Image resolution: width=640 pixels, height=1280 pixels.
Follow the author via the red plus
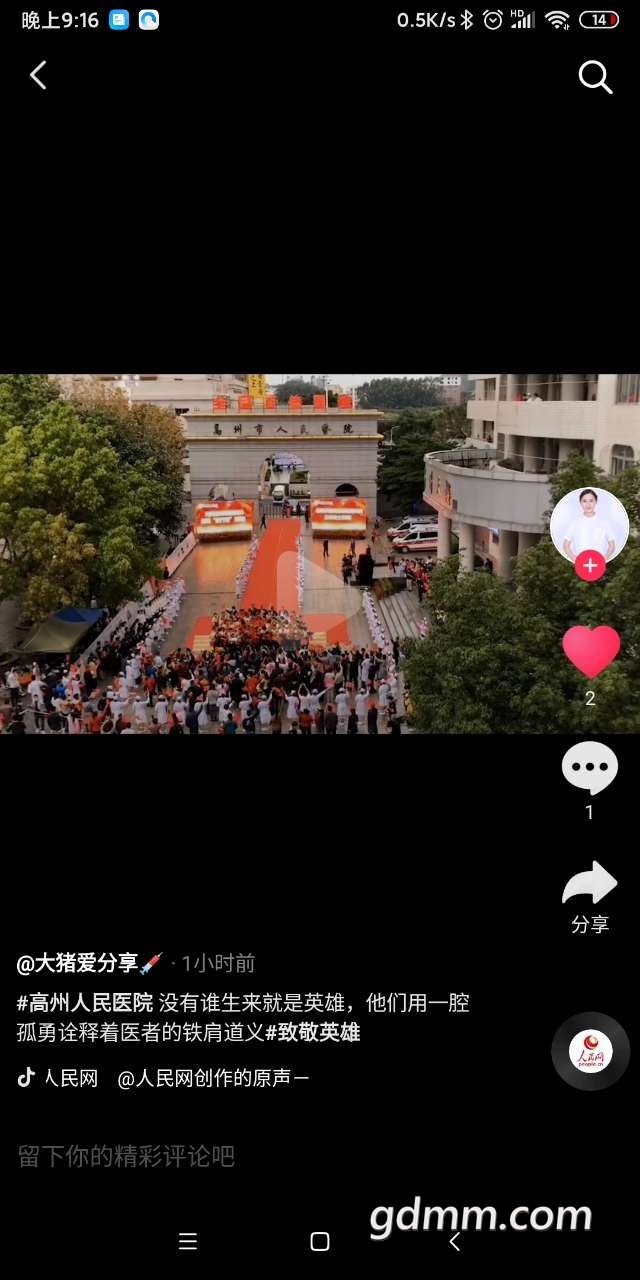590,565
